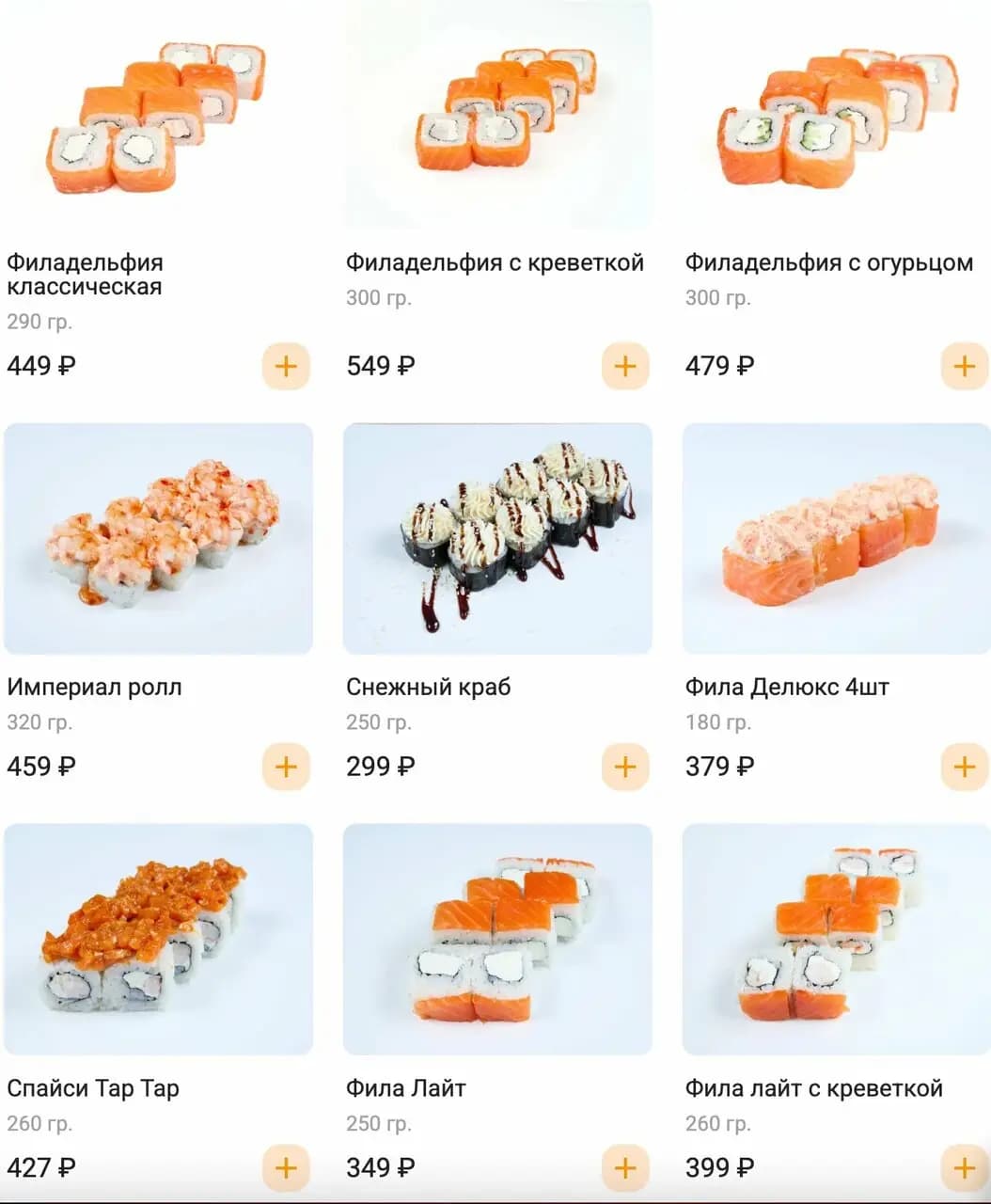Viewport: 991px width, 1204px height.
Task: Add Филадельфия с креветкой to cart
Action: (625, 366)
